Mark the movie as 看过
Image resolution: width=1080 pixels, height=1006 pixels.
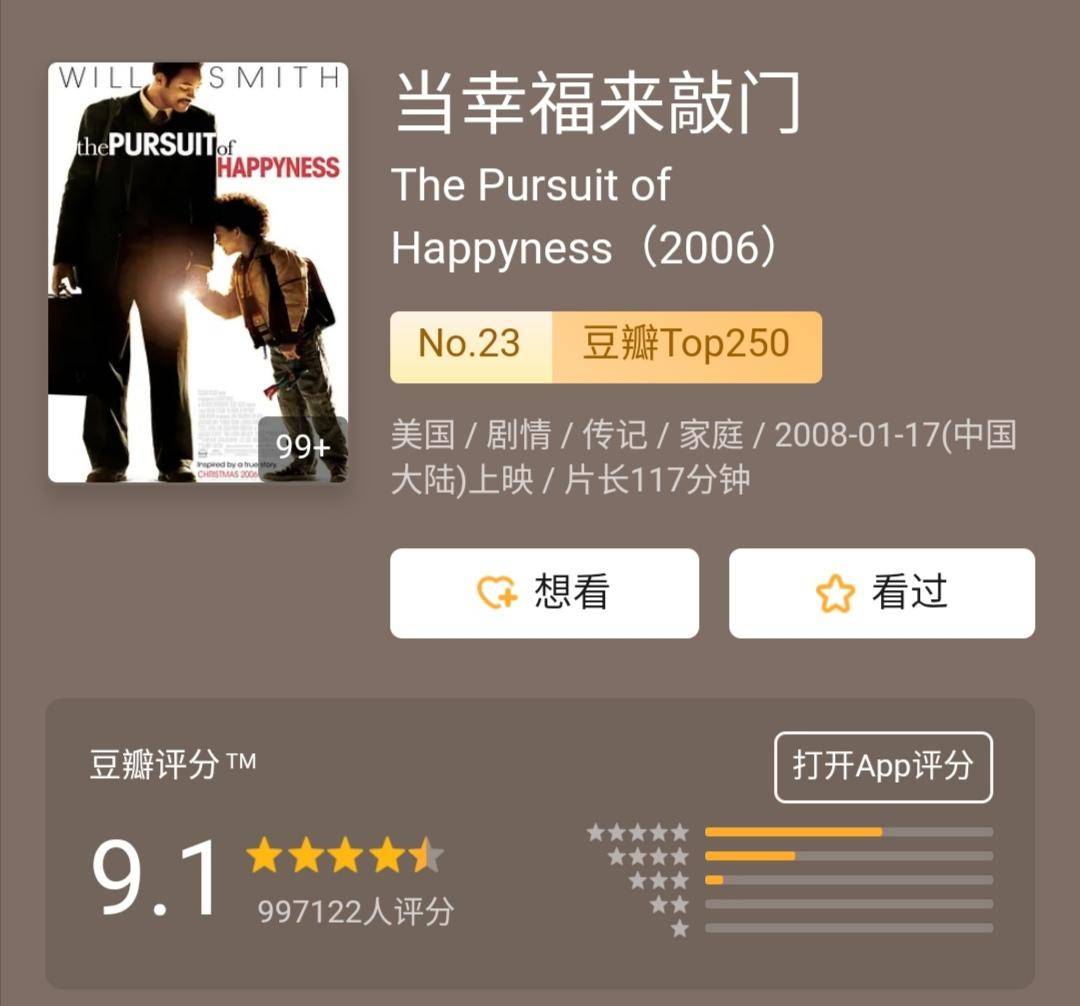point(881,593)
